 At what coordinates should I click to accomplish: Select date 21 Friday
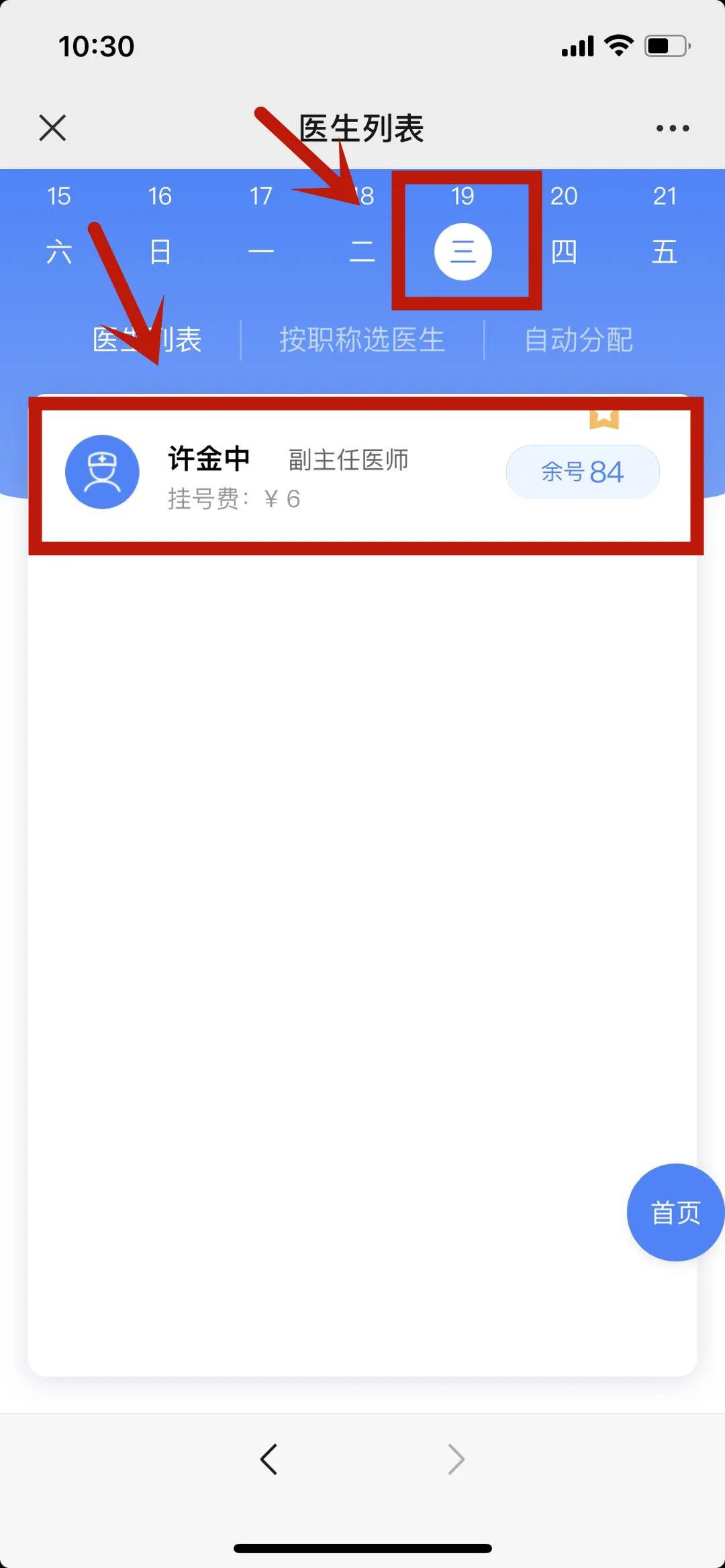click(665, 225)
